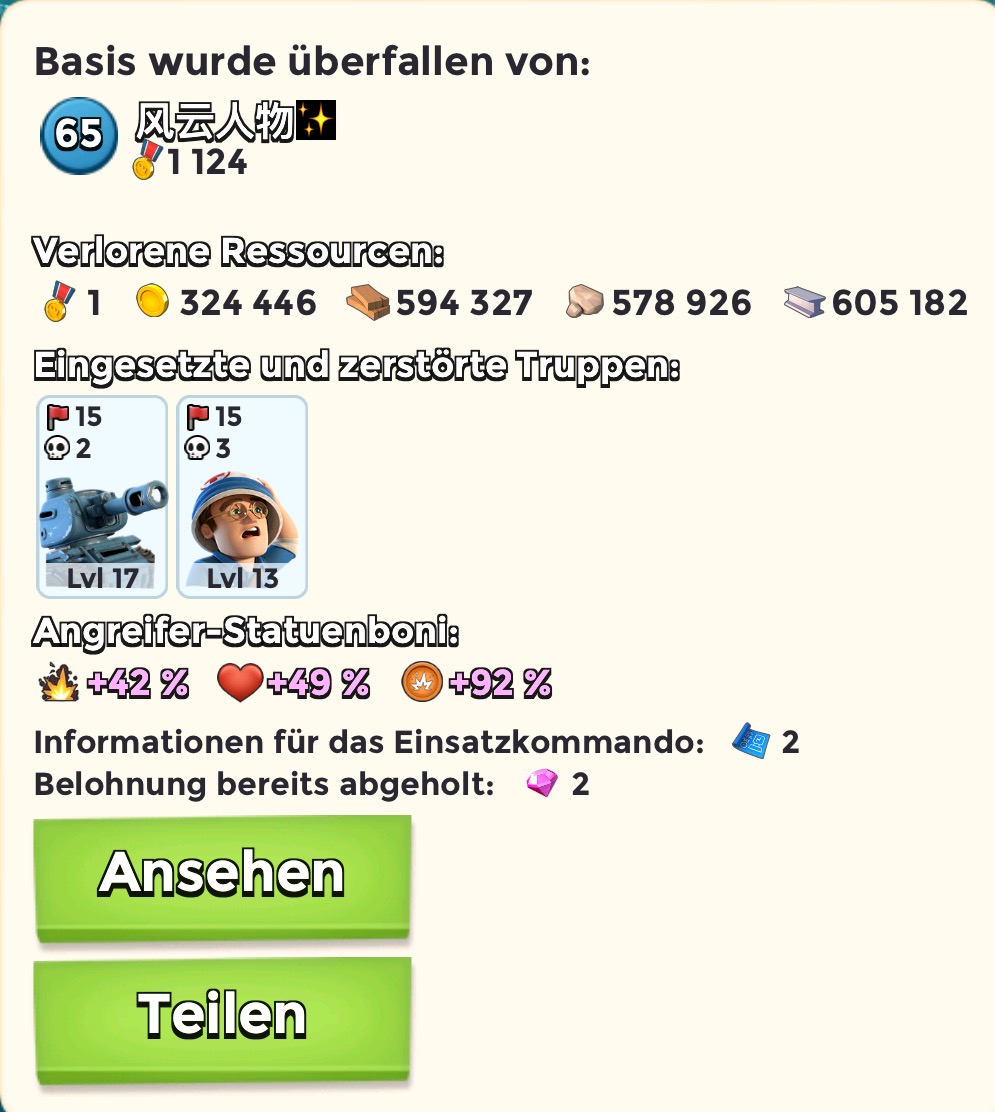Tap the Ansehen button to watch replay
The width and height of the screenshot is (995, 1112).
pos(222,875)
